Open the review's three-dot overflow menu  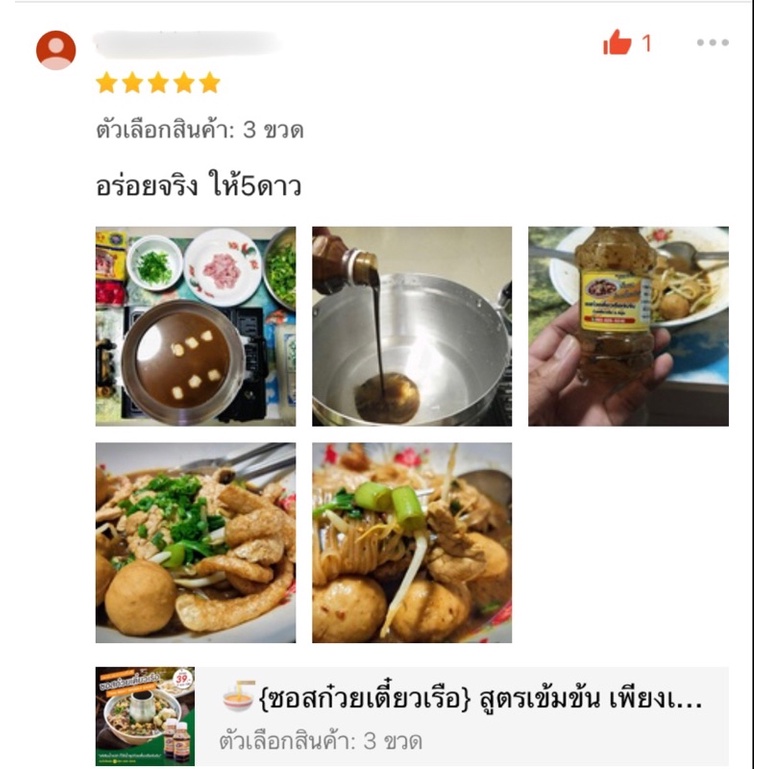(x=712, y=43)
